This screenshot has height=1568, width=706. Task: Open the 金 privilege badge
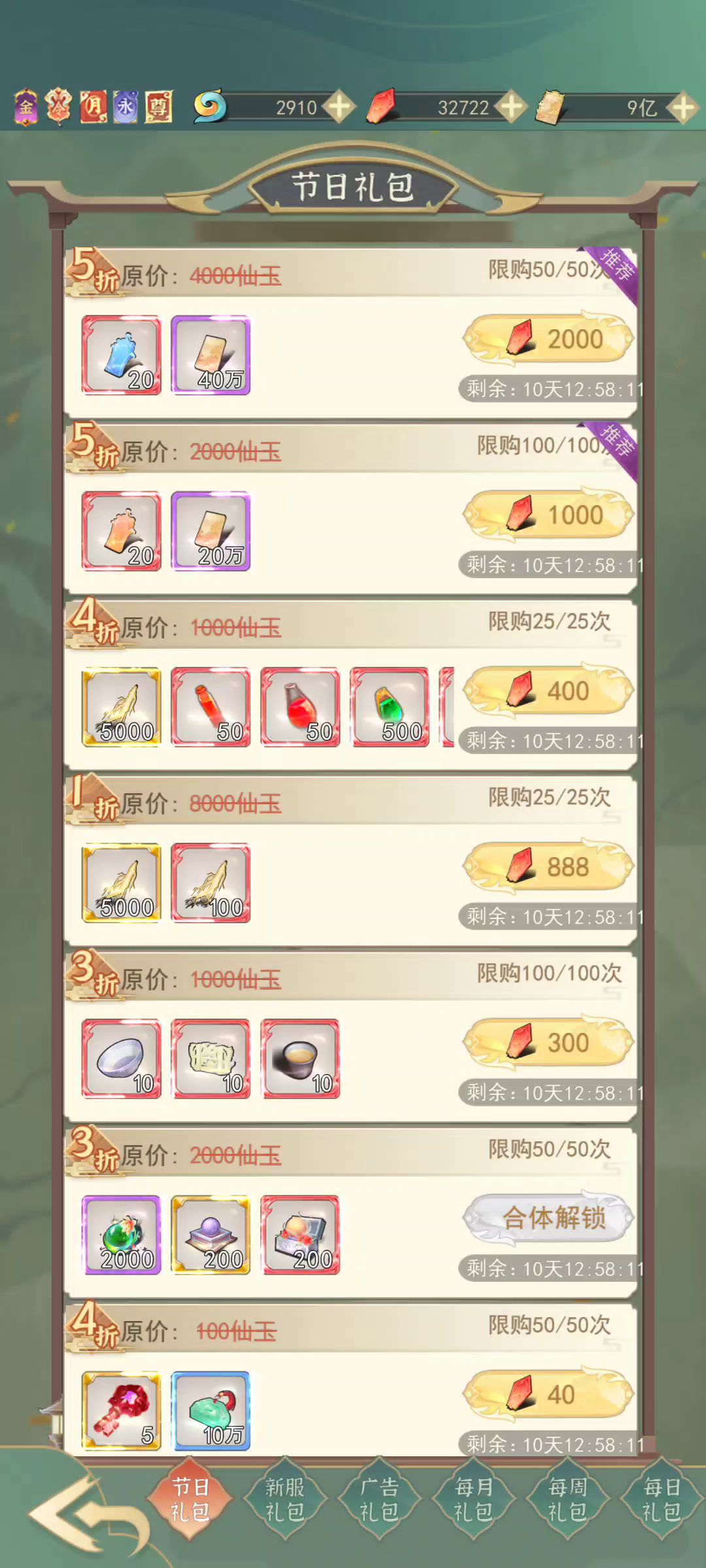coord(26,106)
